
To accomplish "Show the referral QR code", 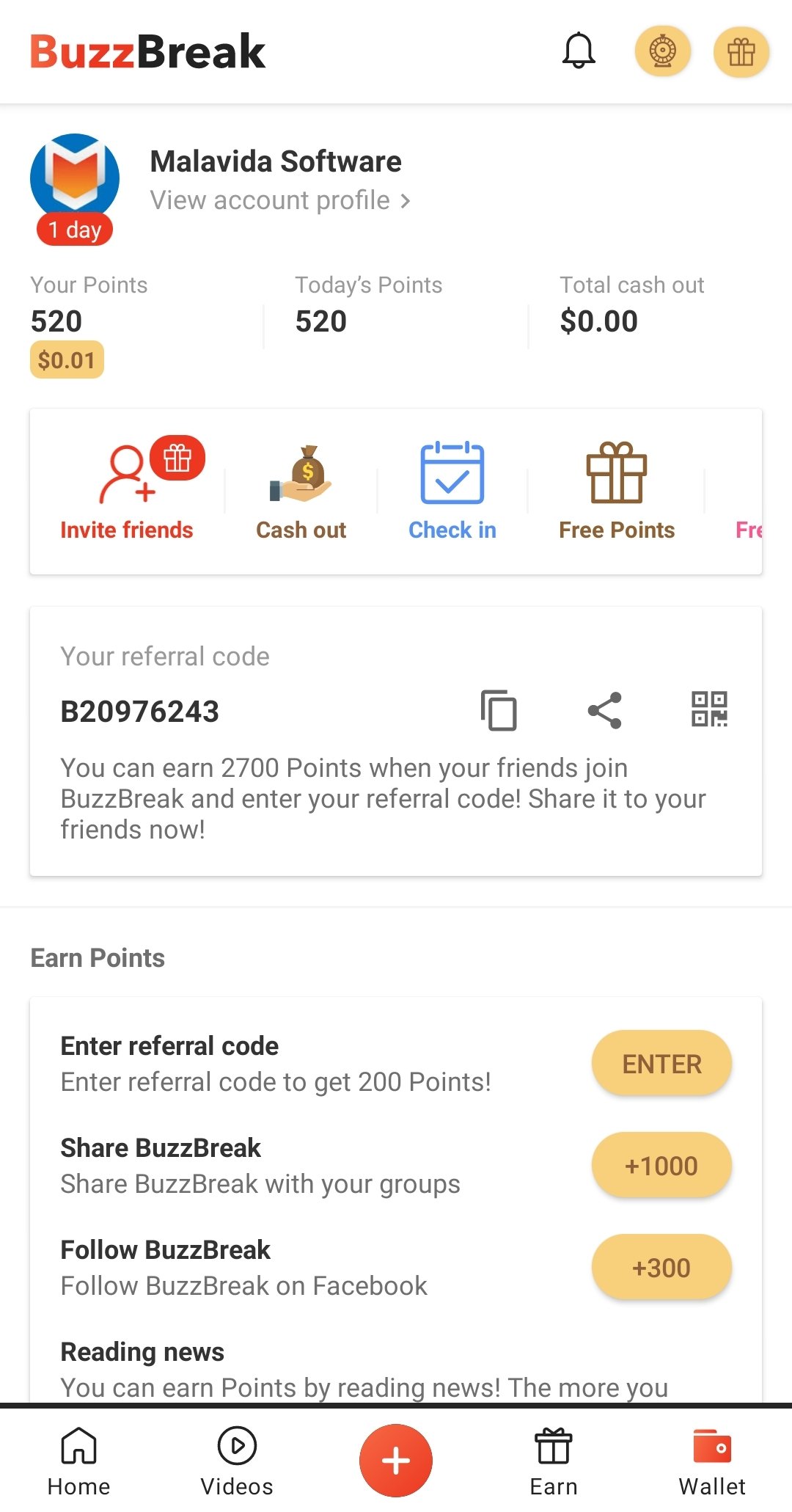I will pyautogui.click(x=709, y=709).
